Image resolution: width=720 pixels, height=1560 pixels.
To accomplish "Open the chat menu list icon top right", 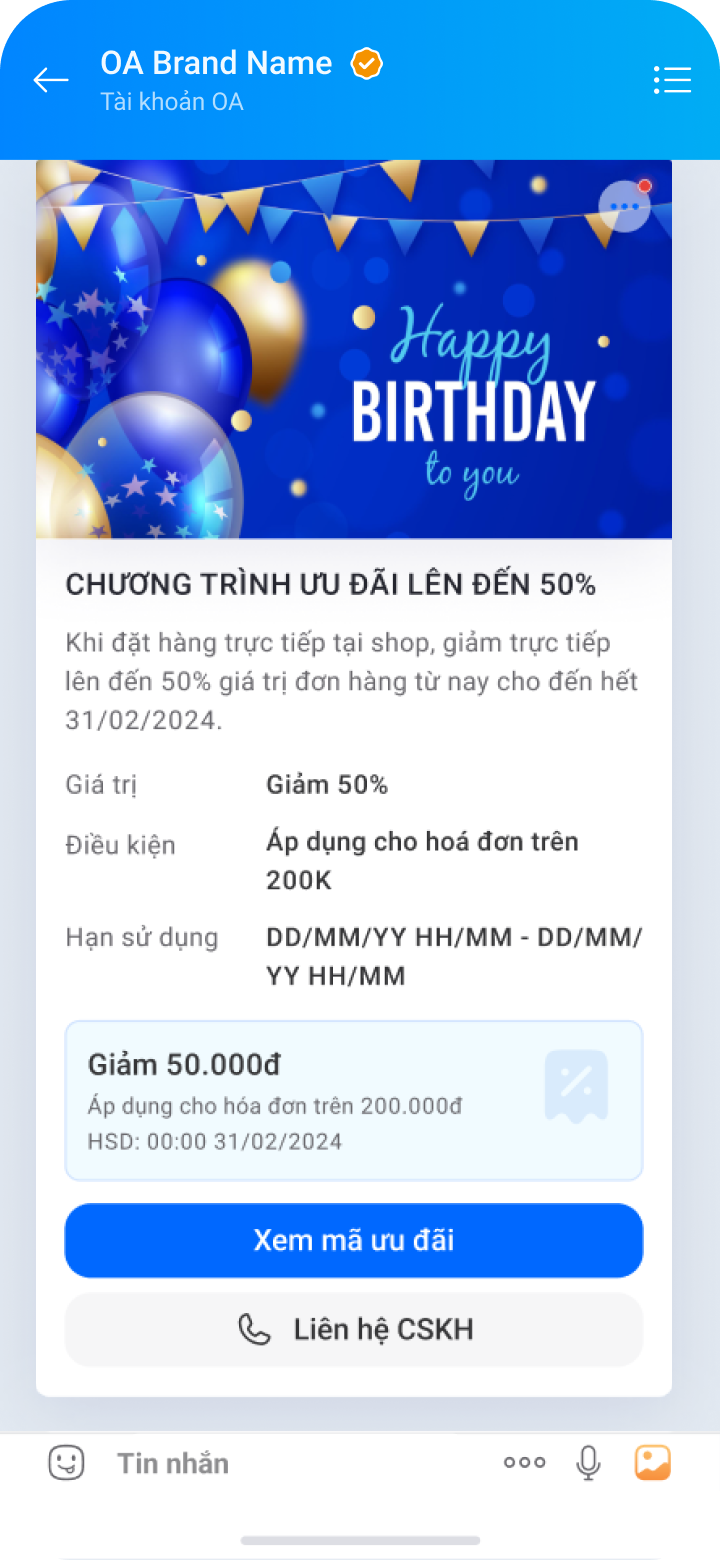I will pos(672,80).
